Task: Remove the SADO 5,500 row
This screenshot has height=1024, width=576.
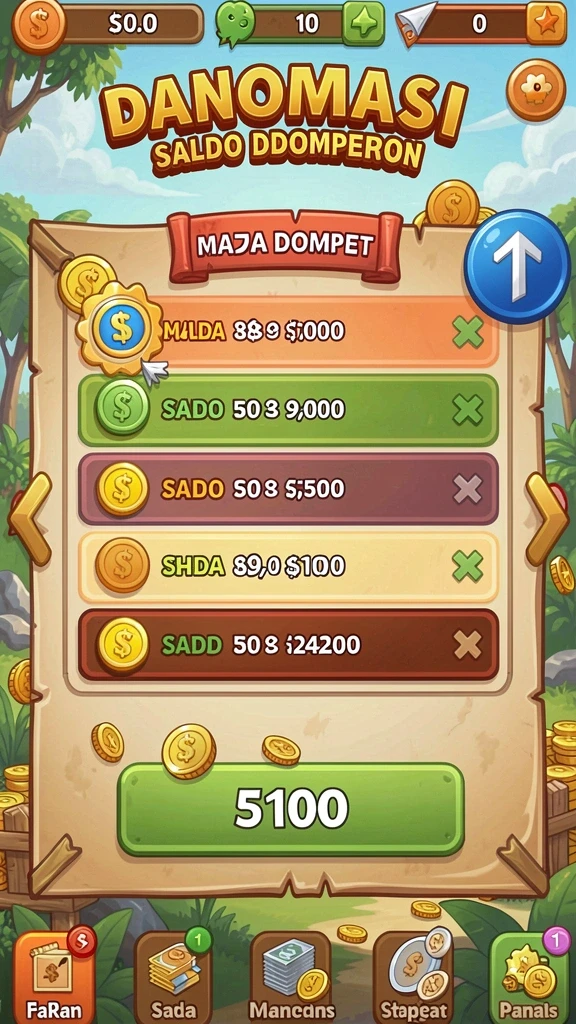Action: coord(468,488)
